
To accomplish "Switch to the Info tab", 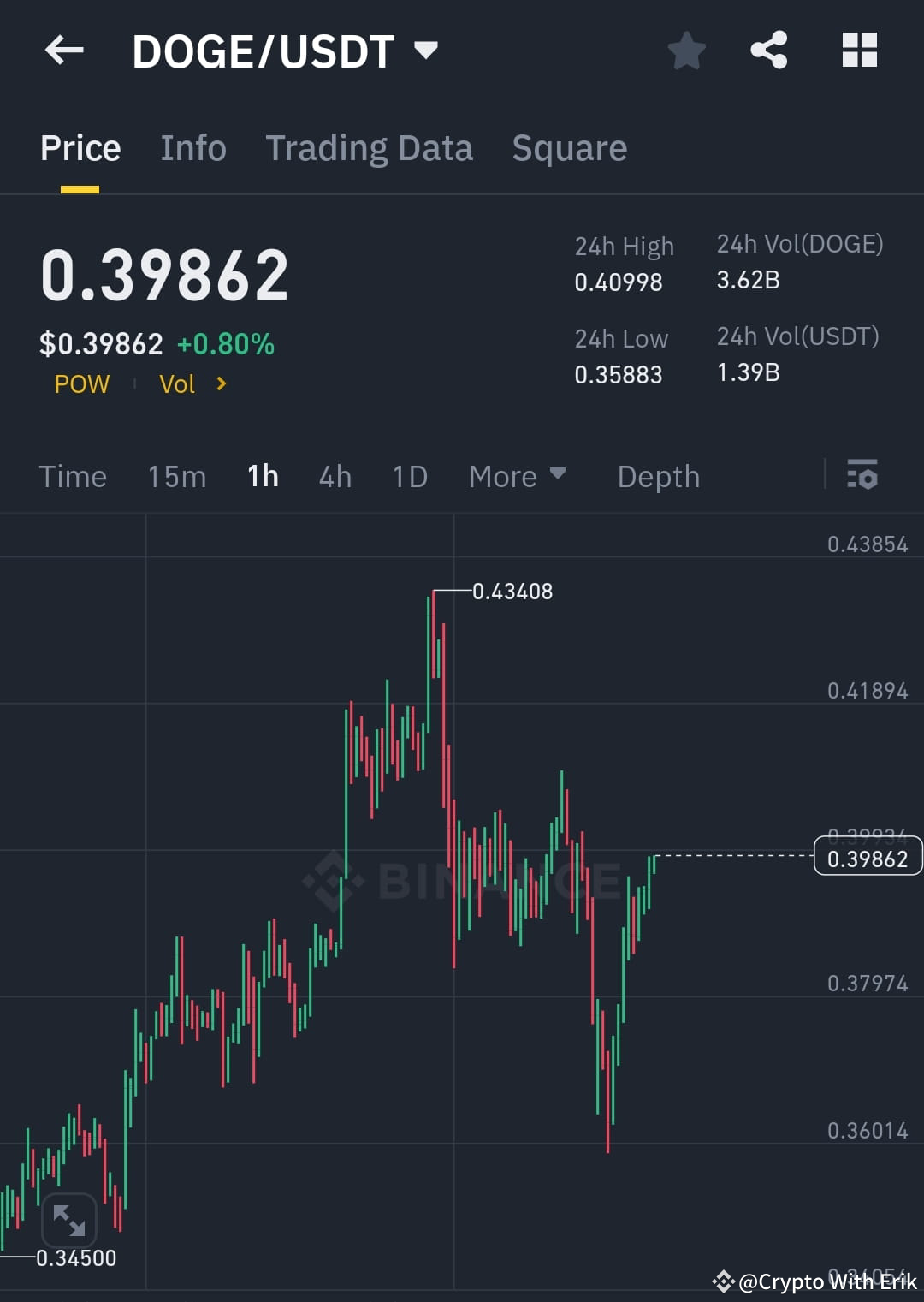I will point(192,147).
